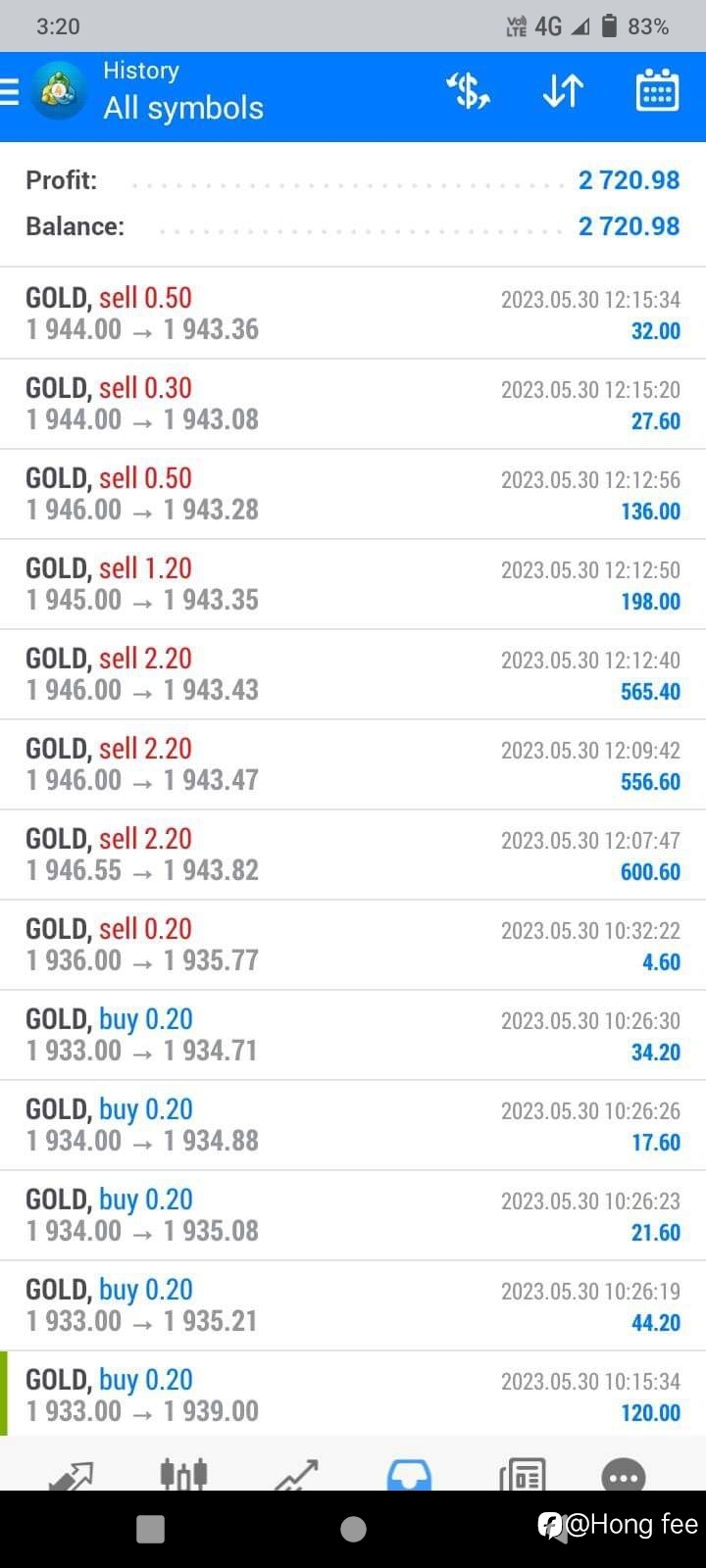
Task: Expand the sell 2.20 trade at 12:07:47
Action: (x=353, y=855)
